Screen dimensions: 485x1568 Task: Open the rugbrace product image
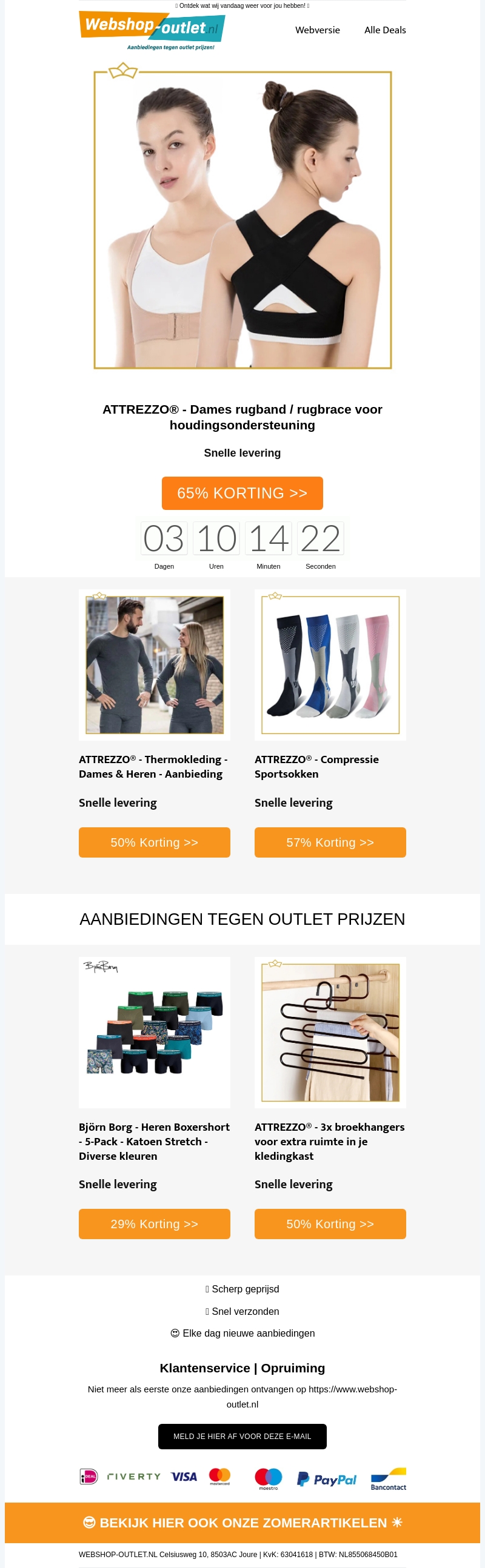tap(242, 219)
